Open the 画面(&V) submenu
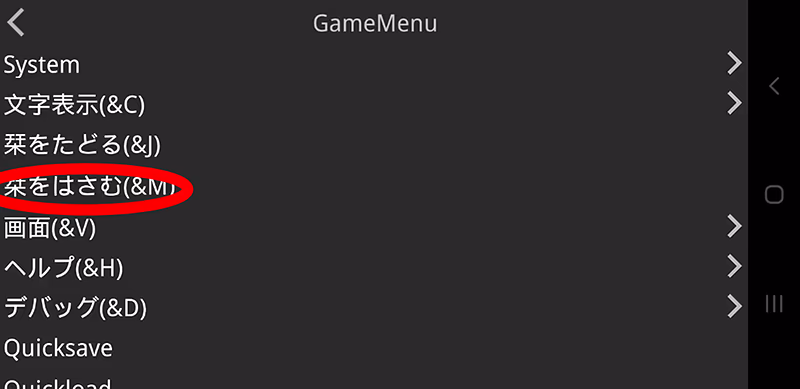Image resolution: width=800 pixels, height=389 pixels. pyautogui.click(x=374, y=227)
